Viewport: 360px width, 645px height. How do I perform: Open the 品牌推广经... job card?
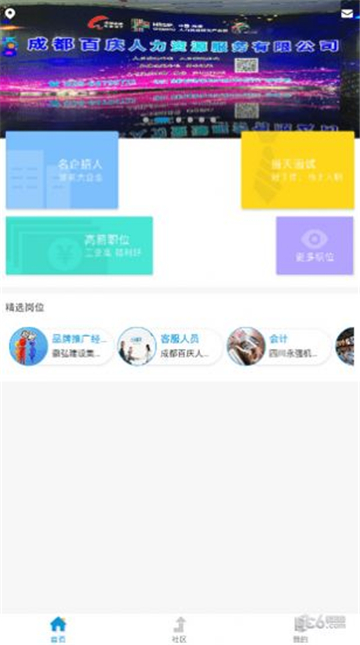pos(62,346)
